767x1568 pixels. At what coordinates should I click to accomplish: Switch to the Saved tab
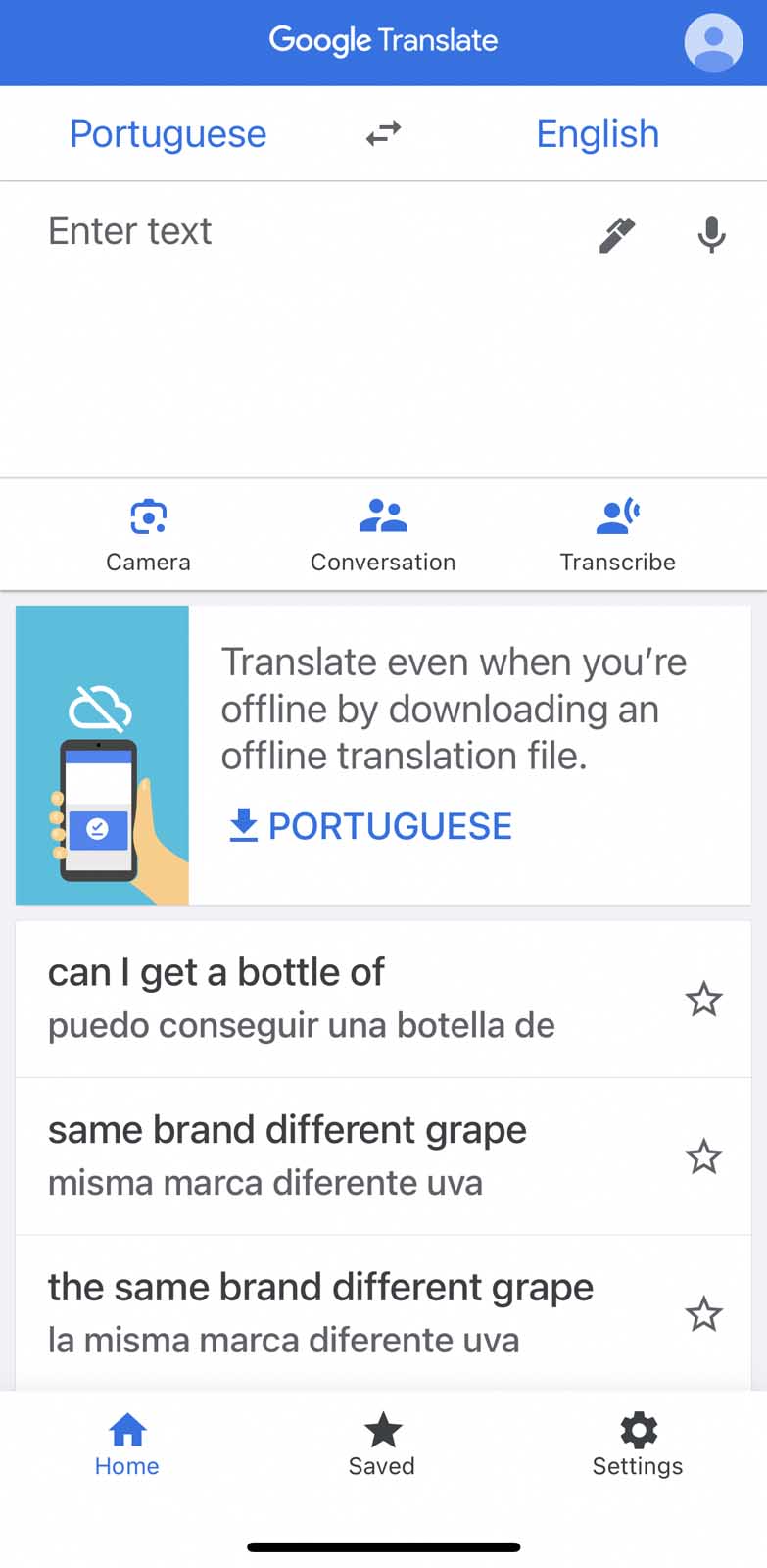(x=382, y=1444)
